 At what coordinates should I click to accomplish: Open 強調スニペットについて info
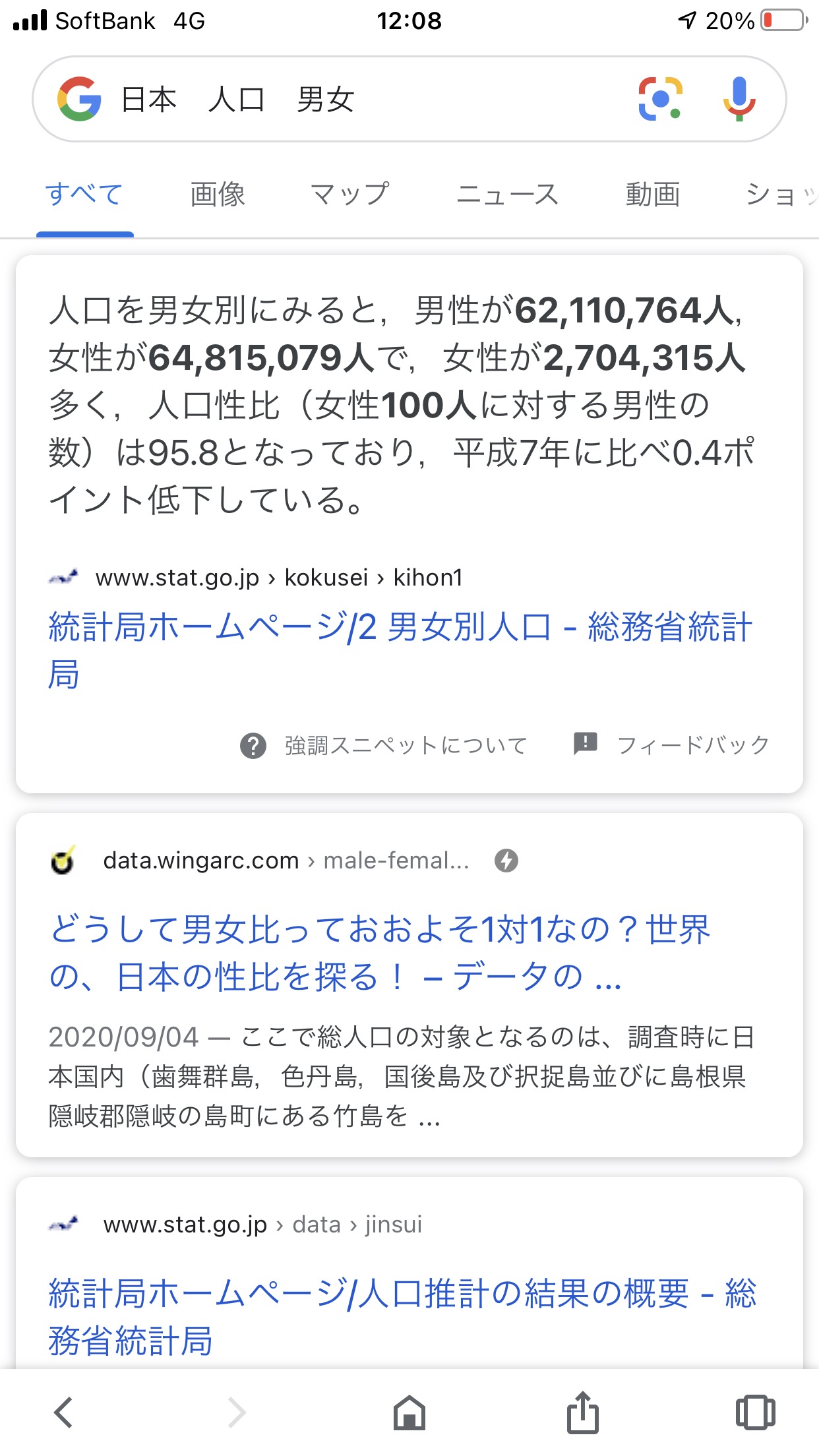384,745
